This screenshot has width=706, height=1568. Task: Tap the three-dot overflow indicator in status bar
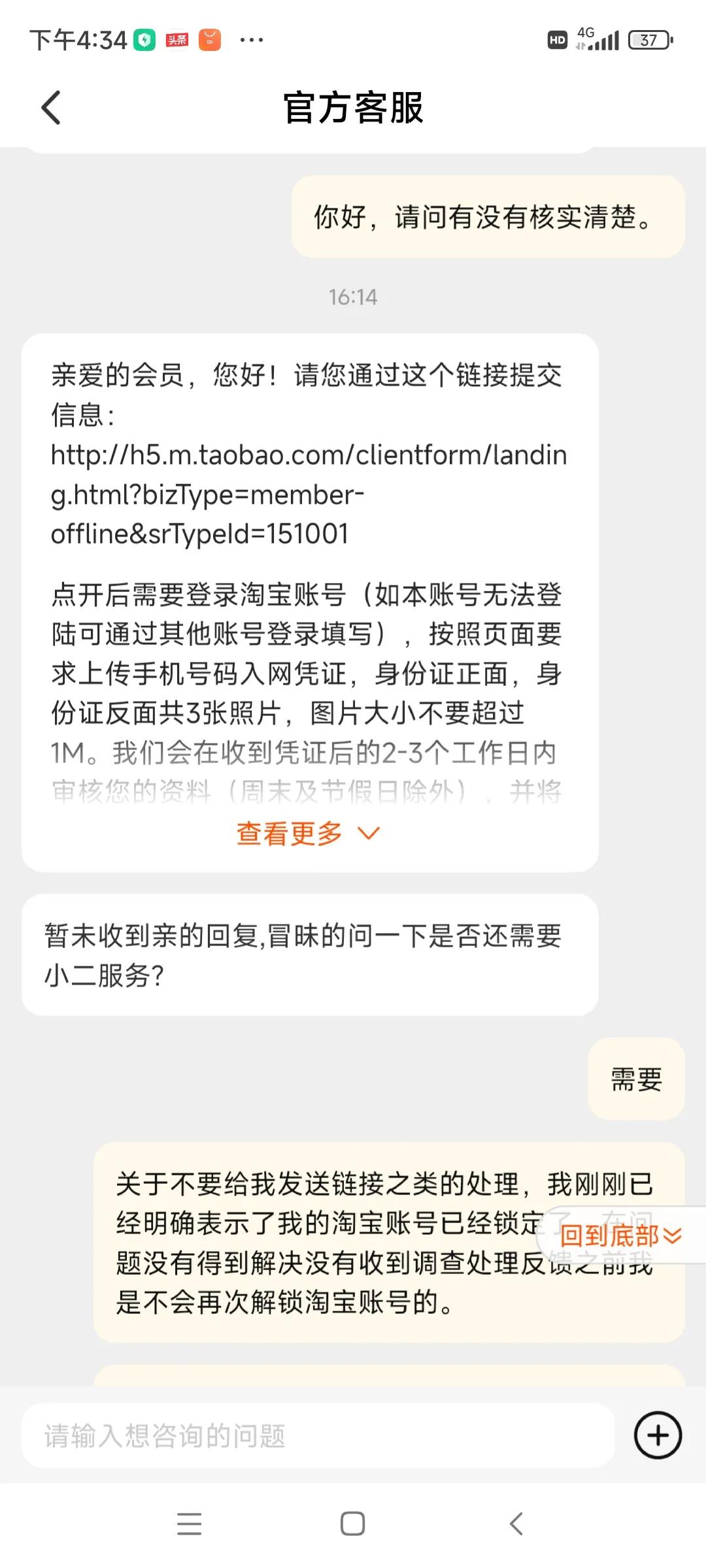click(x=253, y=41)
